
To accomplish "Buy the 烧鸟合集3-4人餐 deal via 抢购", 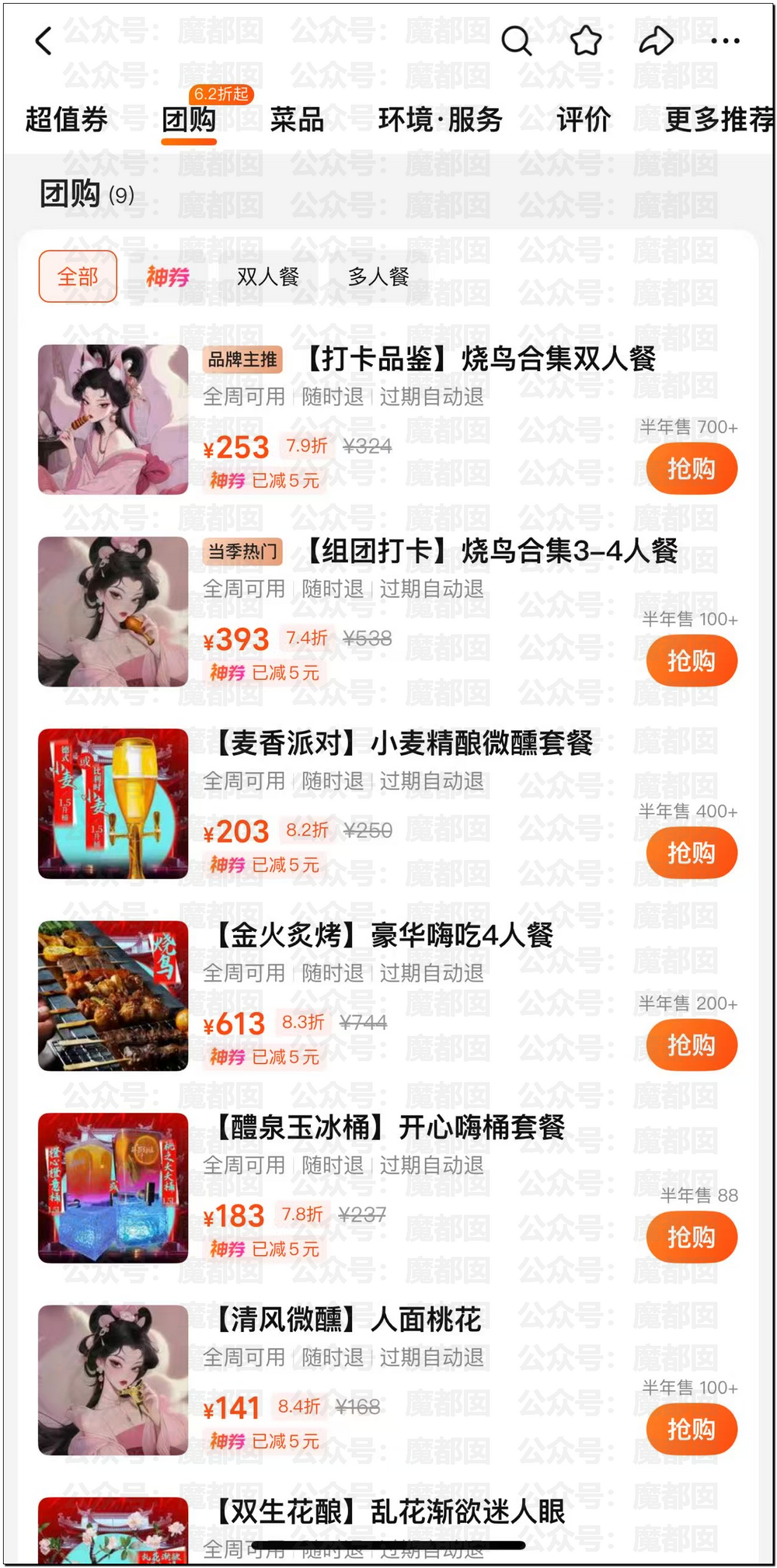I will 691,661.
